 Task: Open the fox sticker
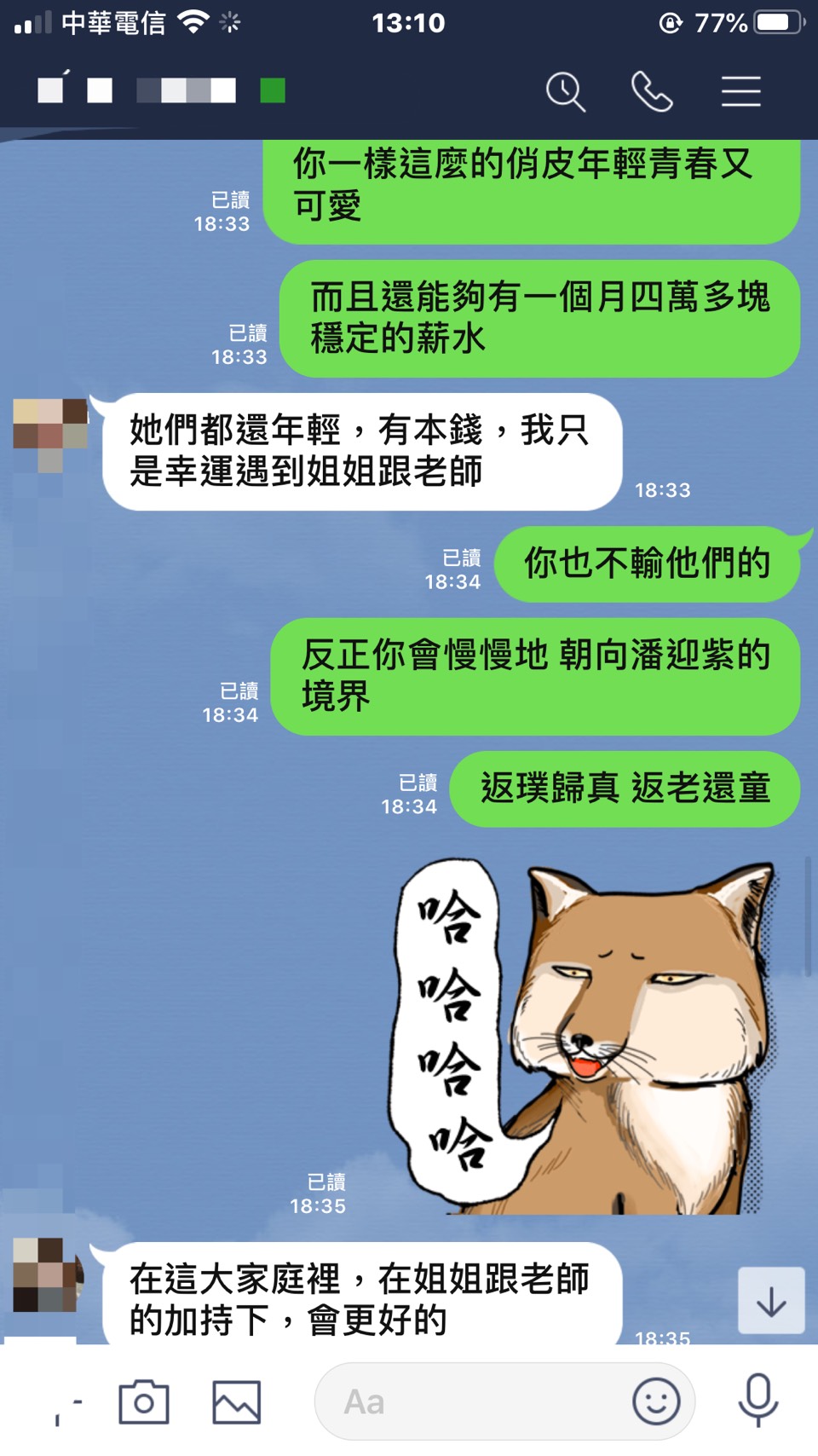[588, 1036]
